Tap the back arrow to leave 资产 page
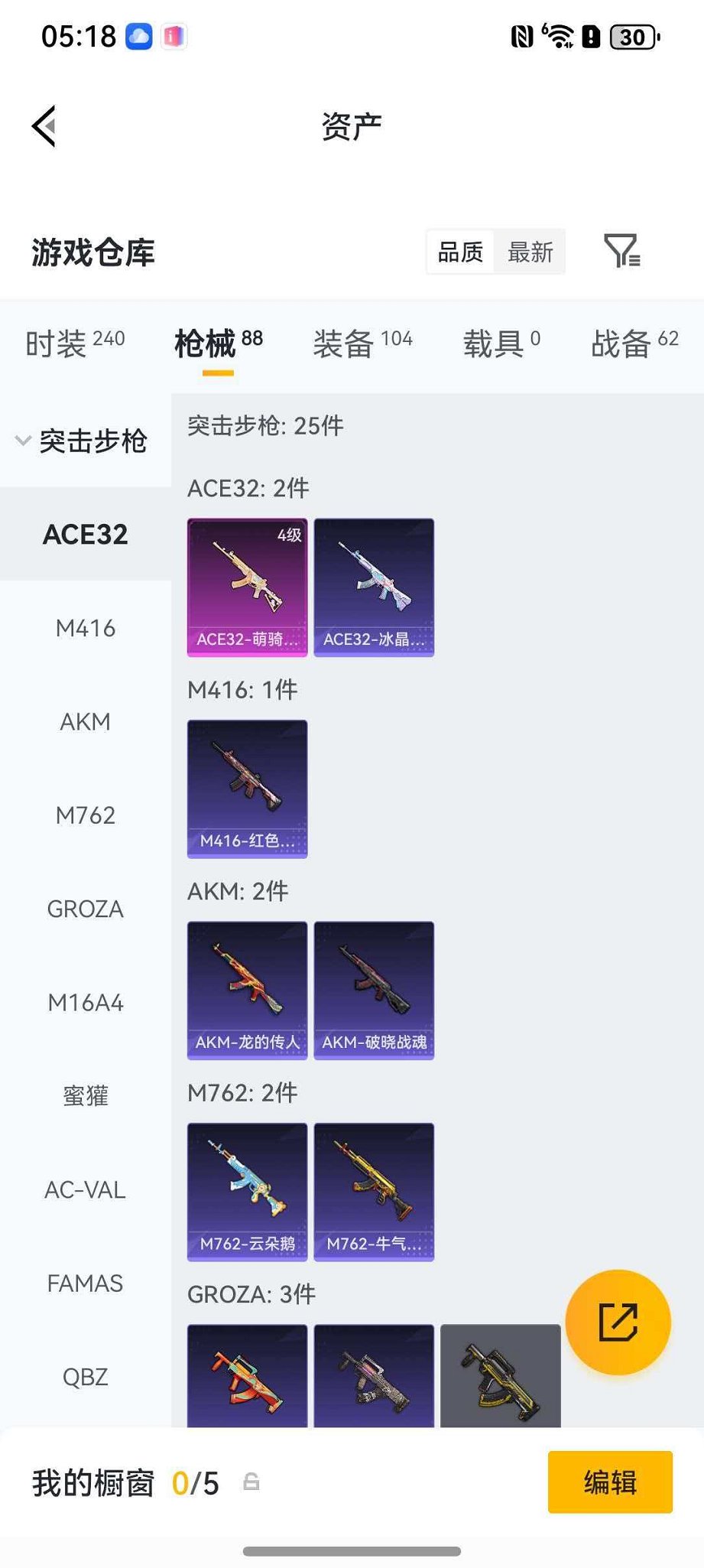The image size is (704, 1568). click(x=44, y=125)
